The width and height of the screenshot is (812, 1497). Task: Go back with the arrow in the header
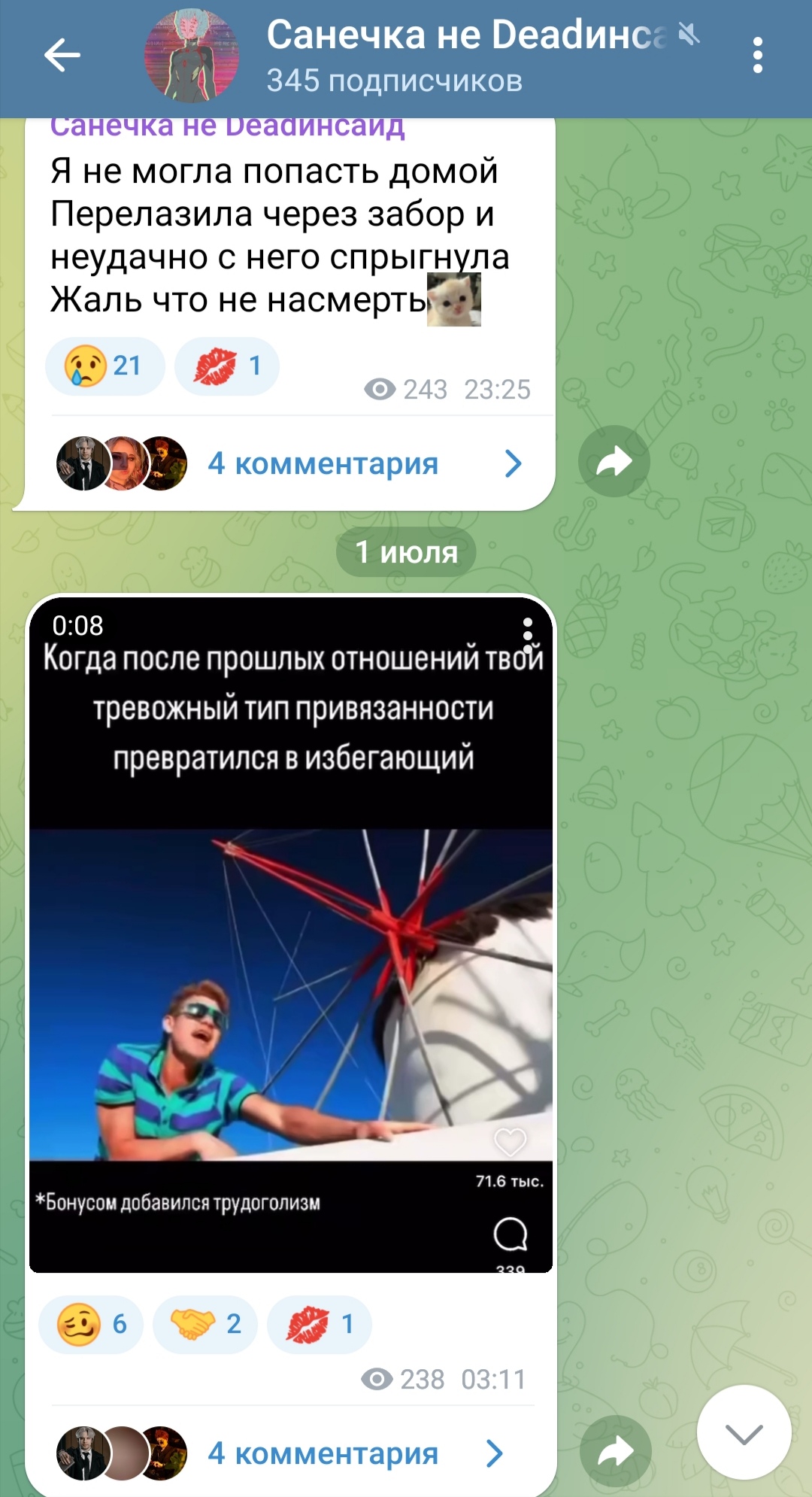pos(62,55)
